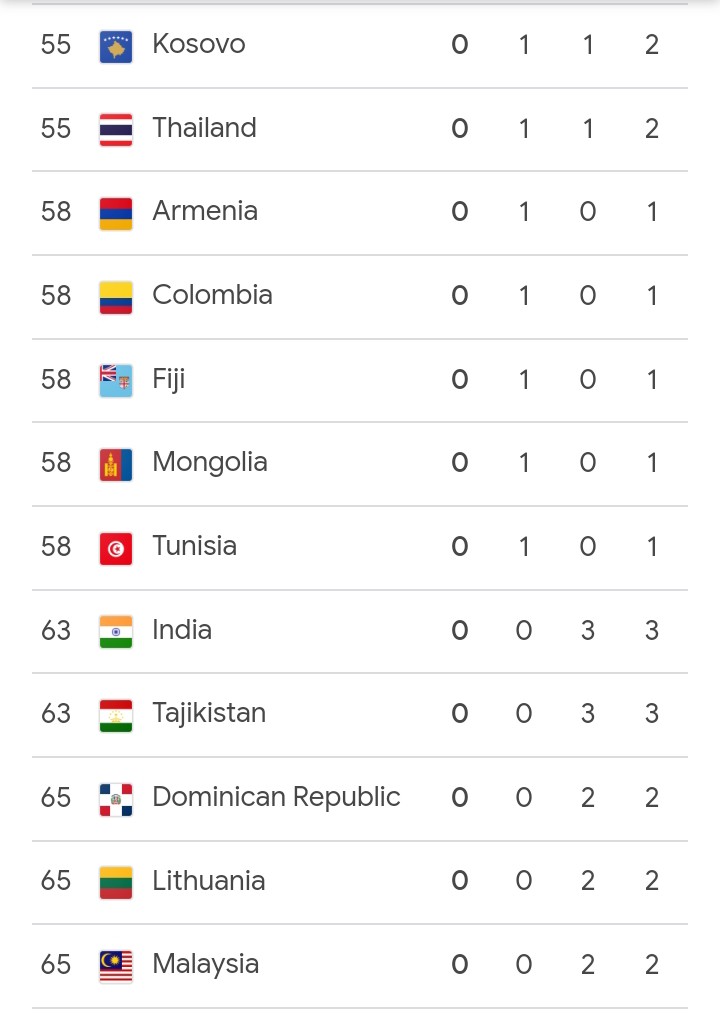720x1014 pixels.
Task: Select Malaysia in the medal table
Action: point(205,965)
